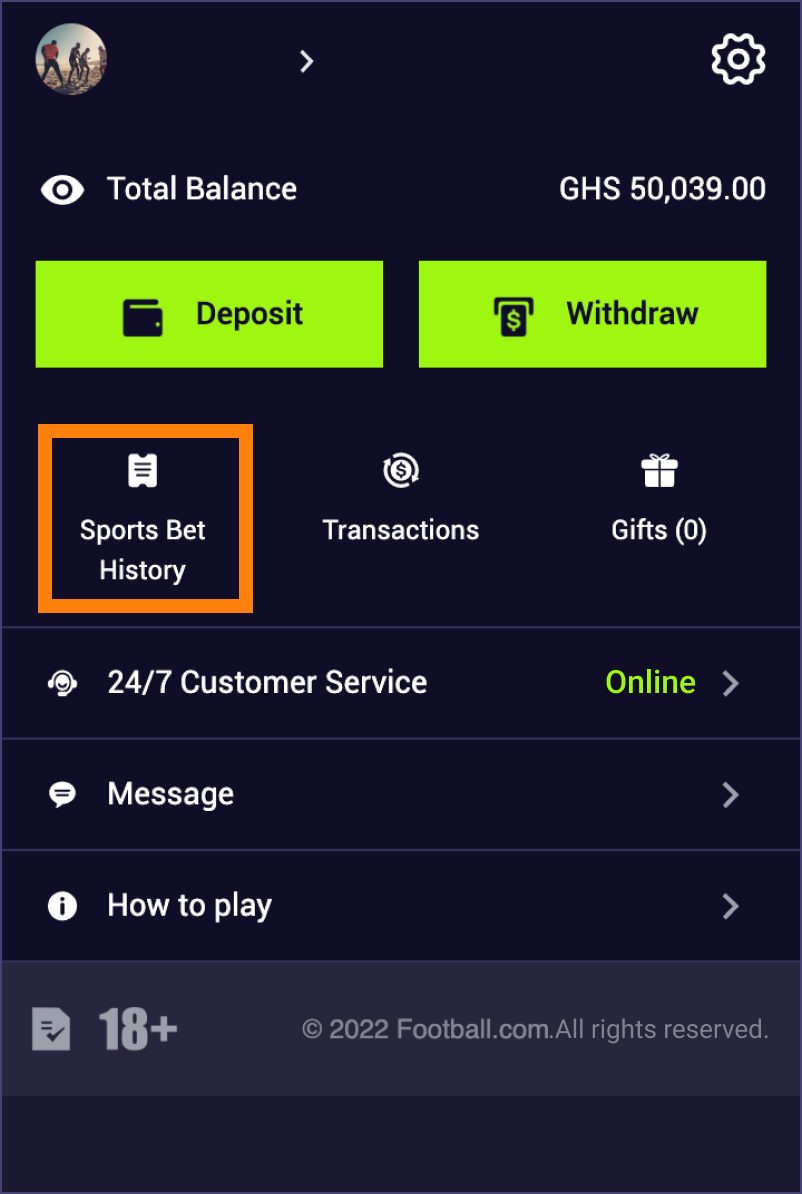
Task: Open the settings gear
Action: tap(738, 60)
